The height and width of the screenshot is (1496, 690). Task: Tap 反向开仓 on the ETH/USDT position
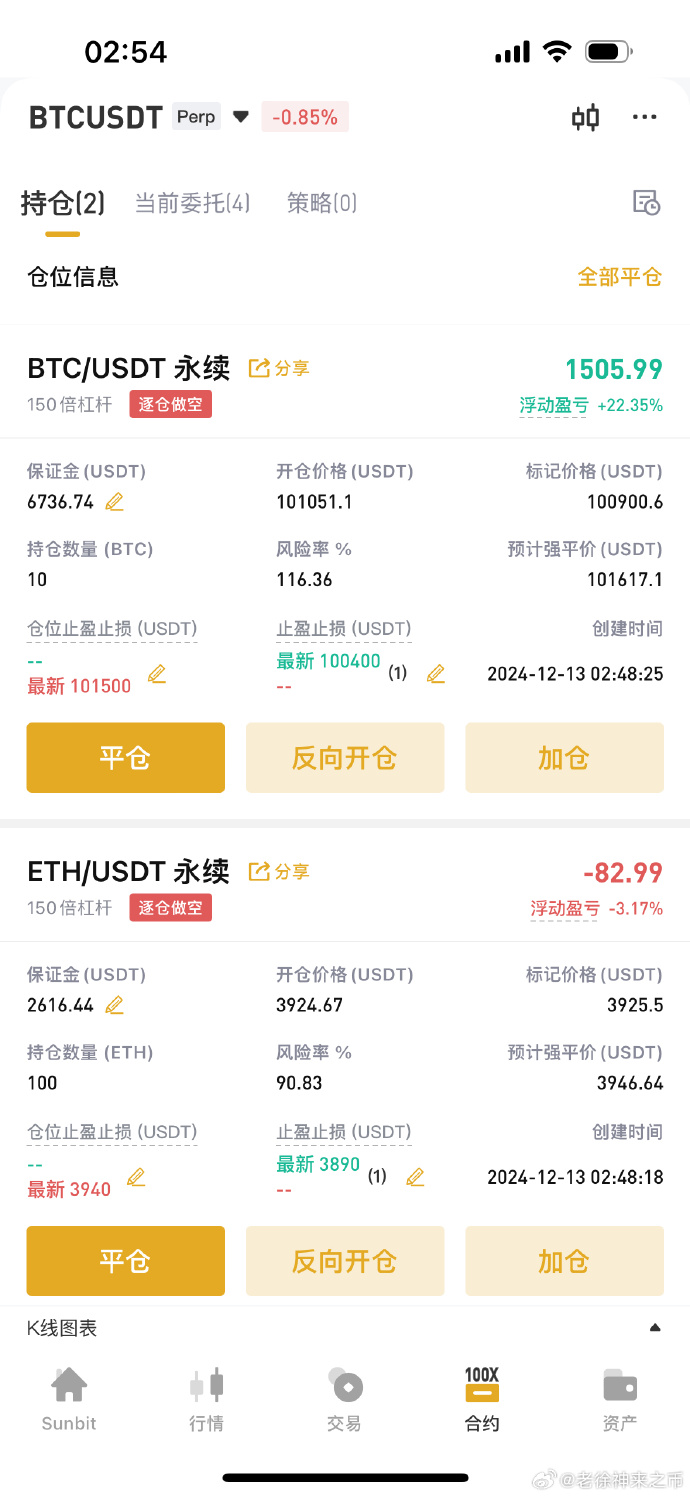(345, 1261)
